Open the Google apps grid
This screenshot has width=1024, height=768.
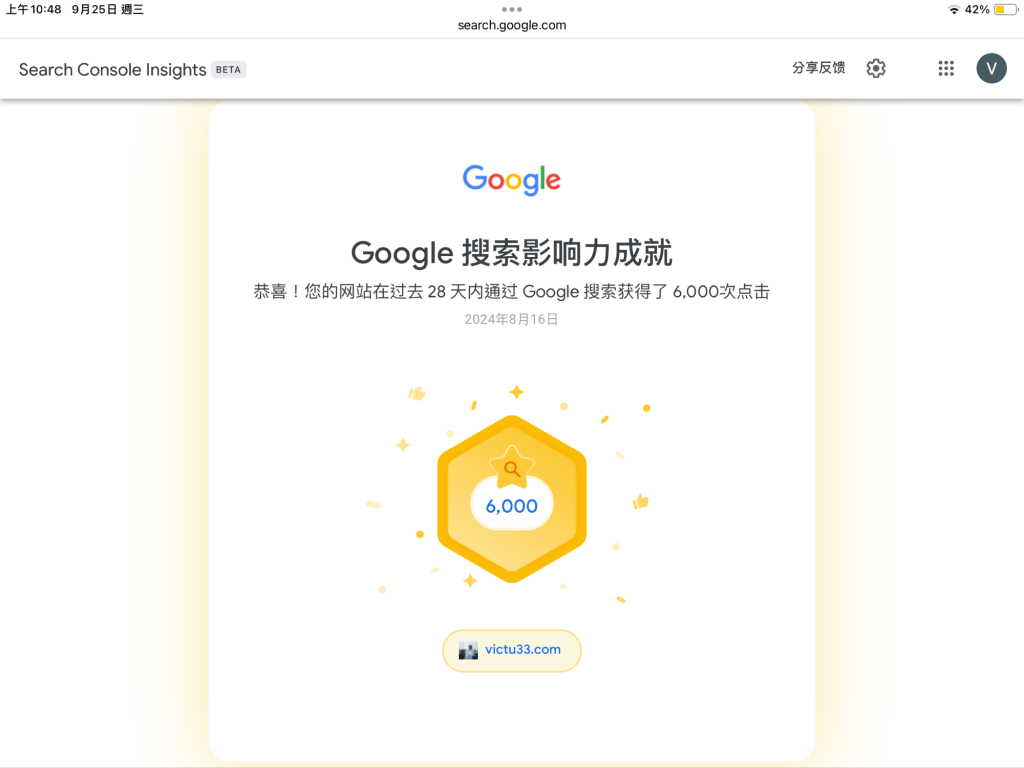point(946,68)
